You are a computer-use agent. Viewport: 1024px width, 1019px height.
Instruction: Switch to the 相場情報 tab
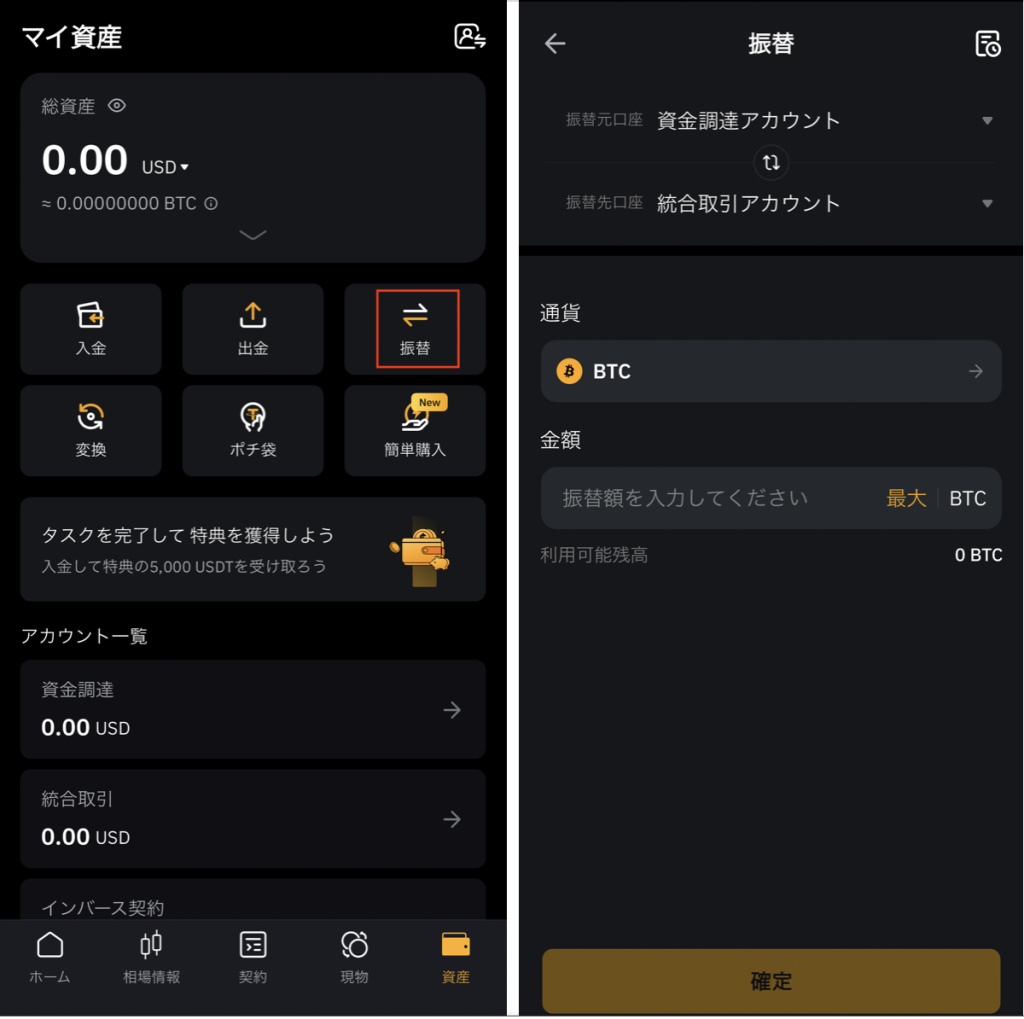151,958
